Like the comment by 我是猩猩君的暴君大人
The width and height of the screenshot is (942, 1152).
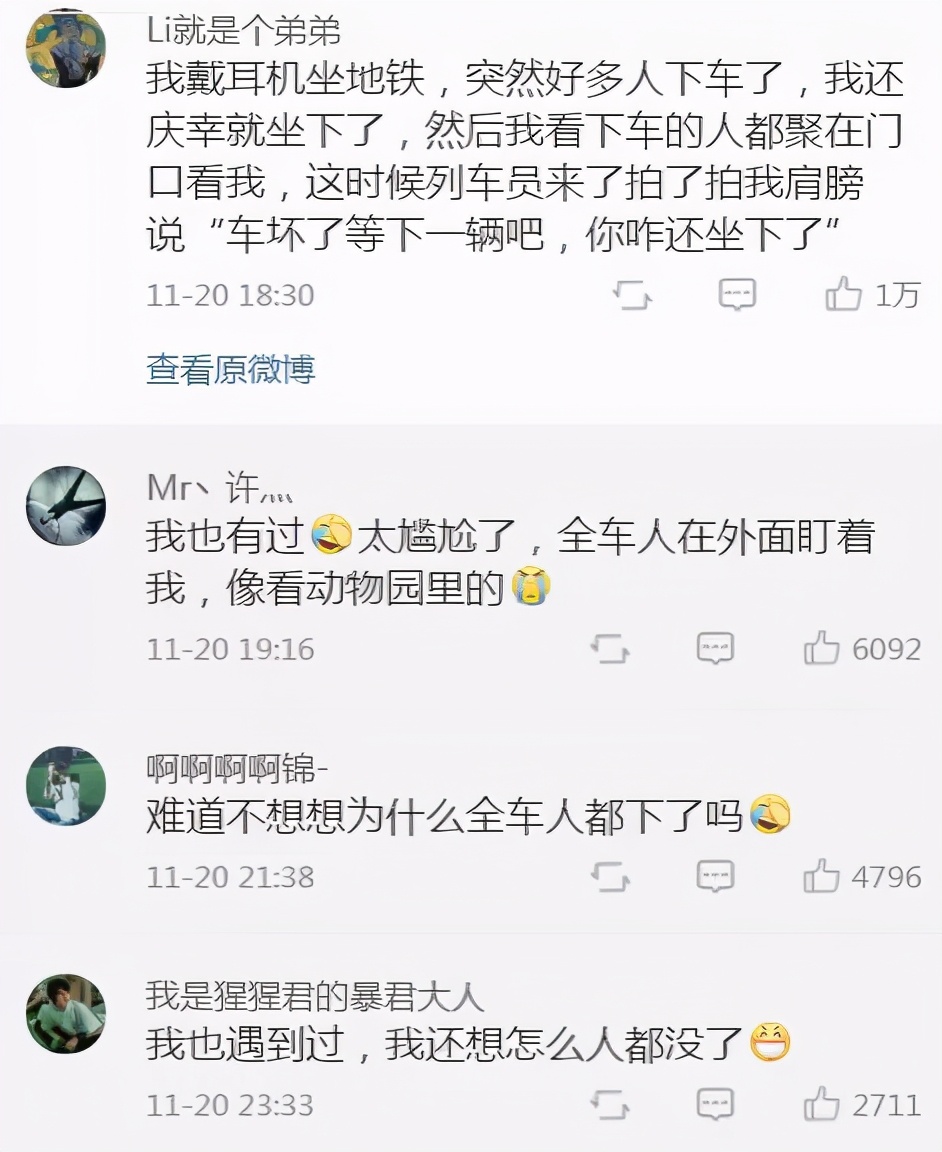tap(822, 1105)
